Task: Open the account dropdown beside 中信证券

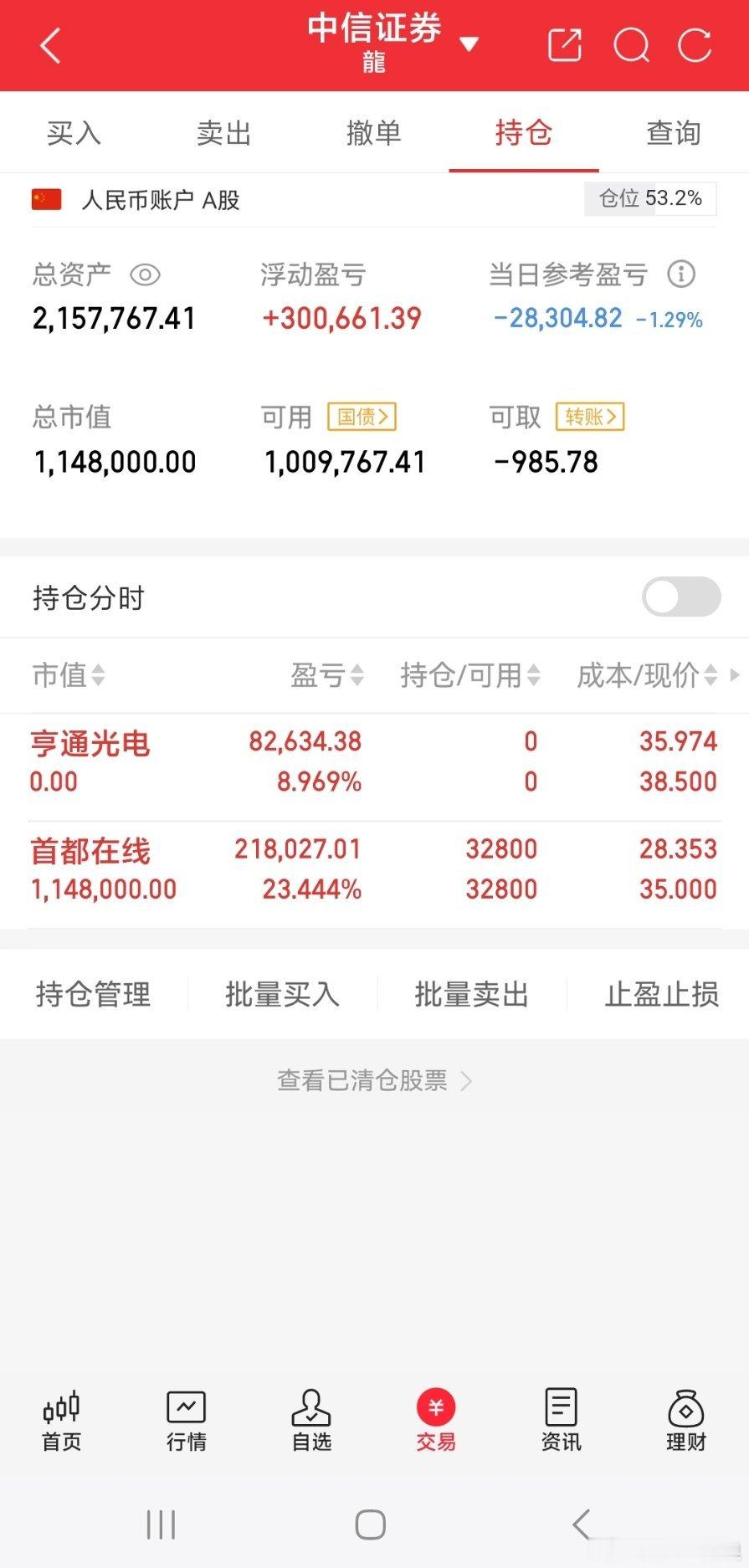Action: [x=470, y=44]
